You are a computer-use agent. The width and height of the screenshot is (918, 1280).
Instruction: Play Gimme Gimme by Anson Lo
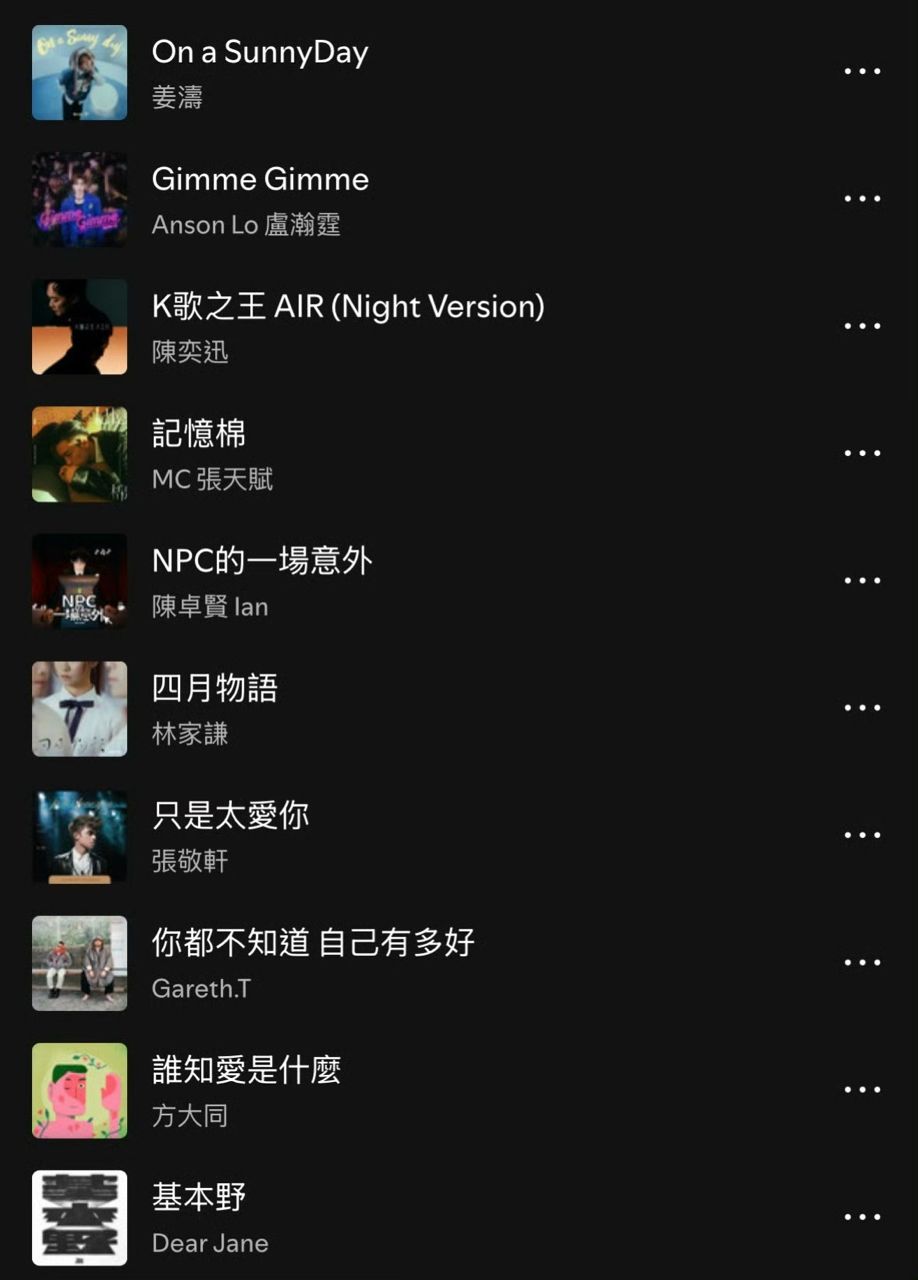click(260, 180)
